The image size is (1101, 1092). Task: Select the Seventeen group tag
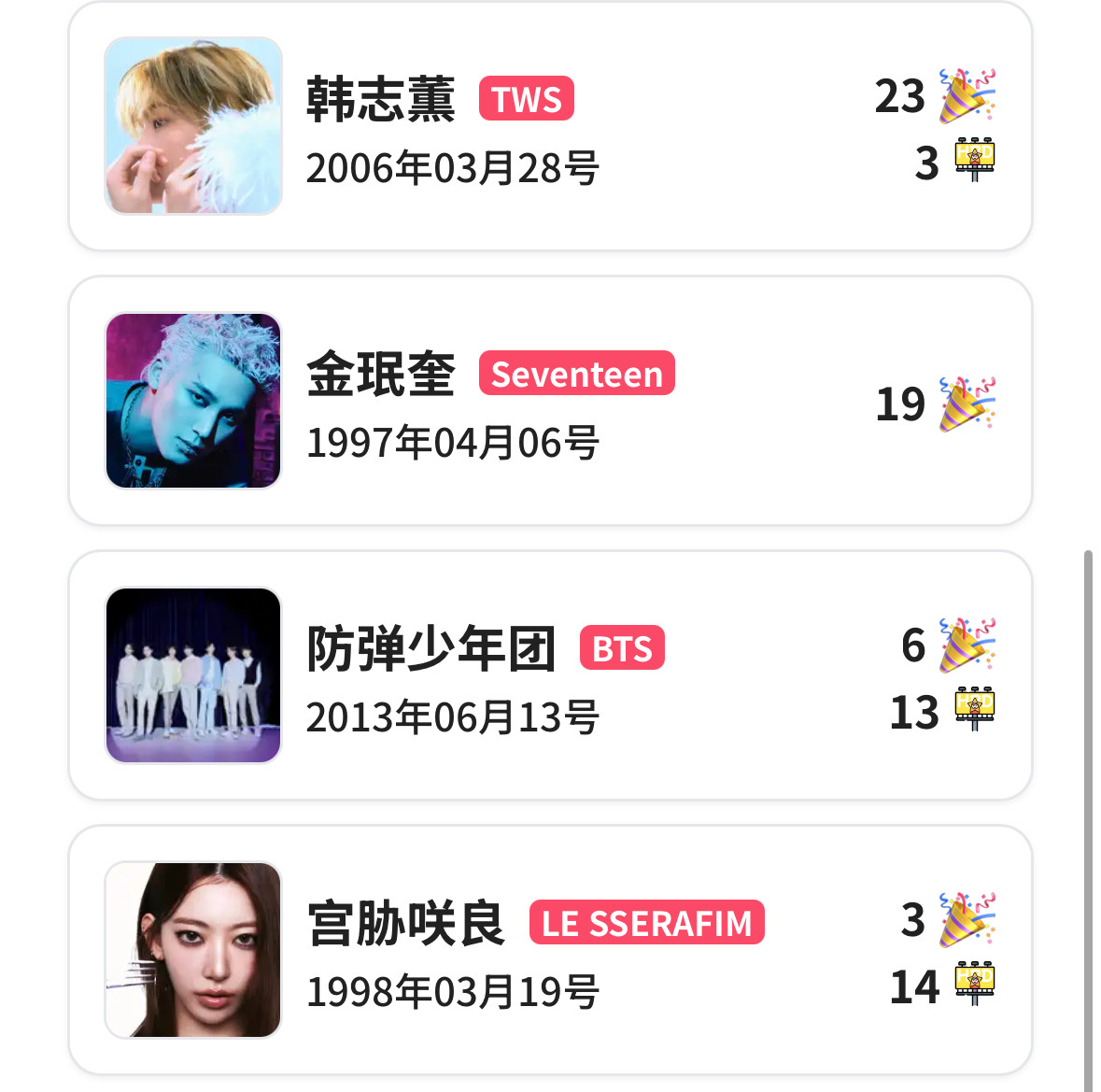pos(576,374)
